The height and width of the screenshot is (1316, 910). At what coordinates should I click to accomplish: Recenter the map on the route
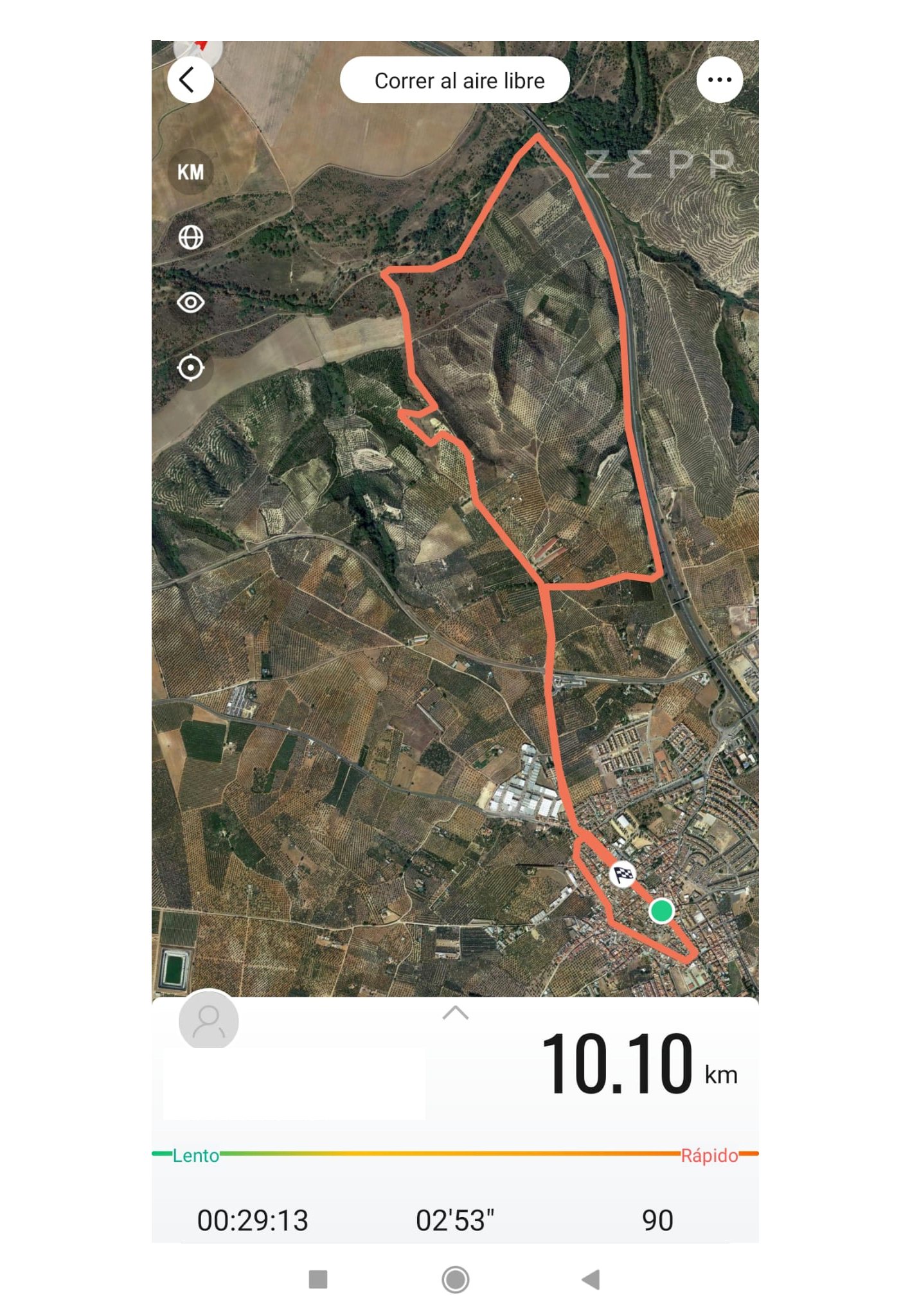click(190, 368)
